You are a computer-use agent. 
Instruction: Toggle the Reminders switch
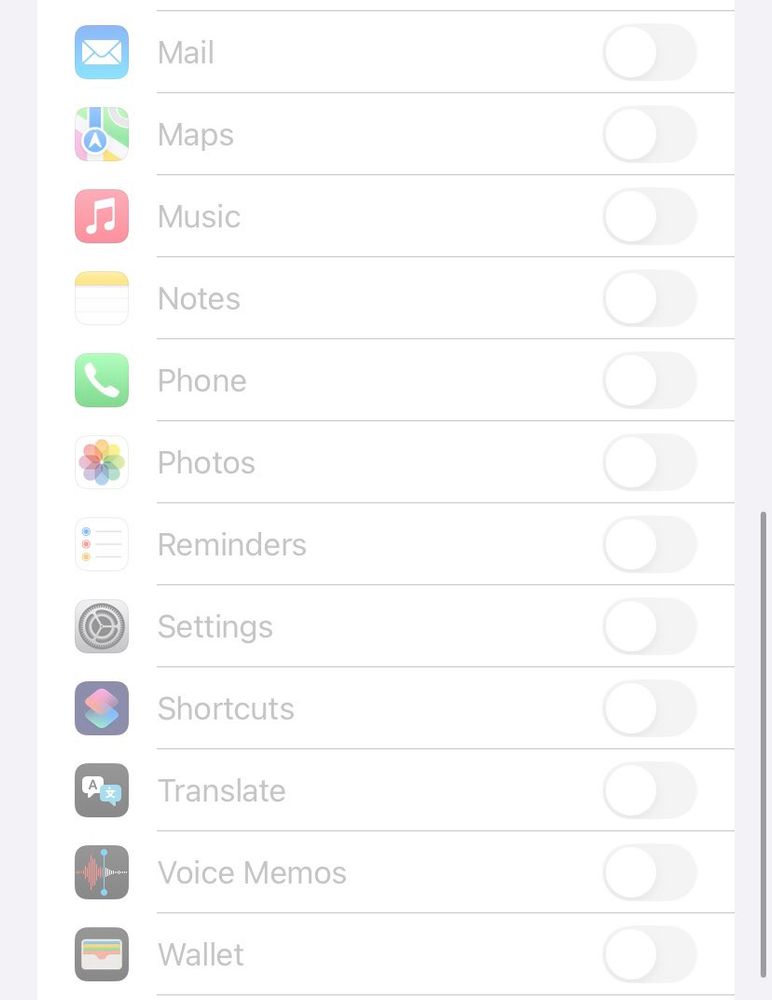click(649, 544)
